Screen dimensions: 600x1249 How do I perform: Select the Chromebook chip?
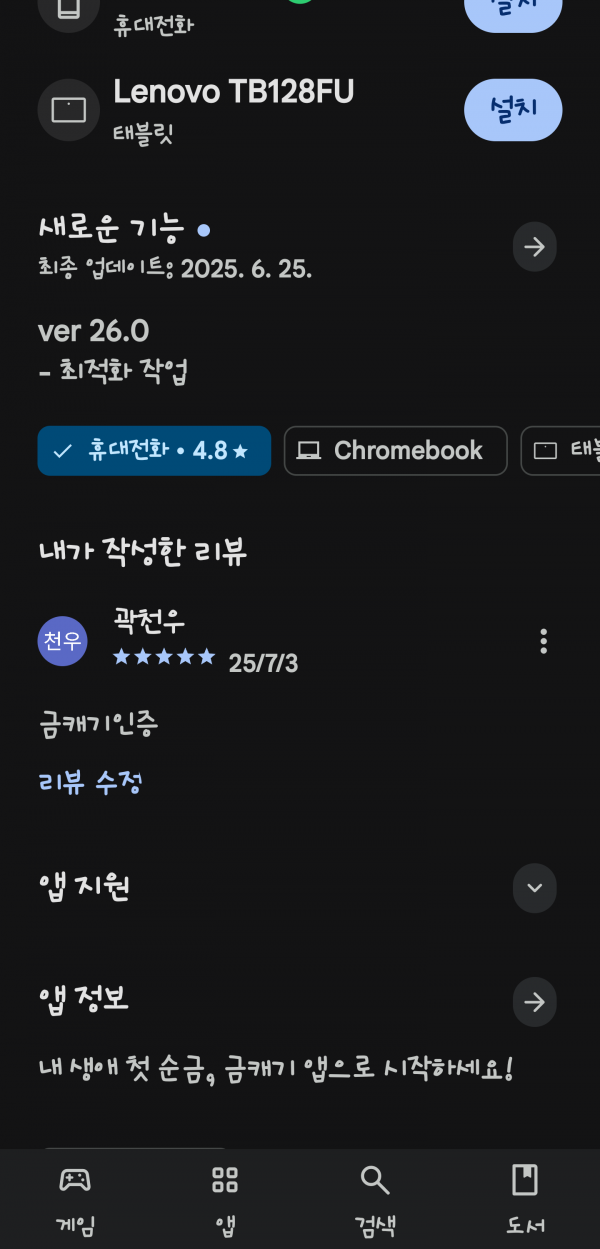click(x=395, y=451)
